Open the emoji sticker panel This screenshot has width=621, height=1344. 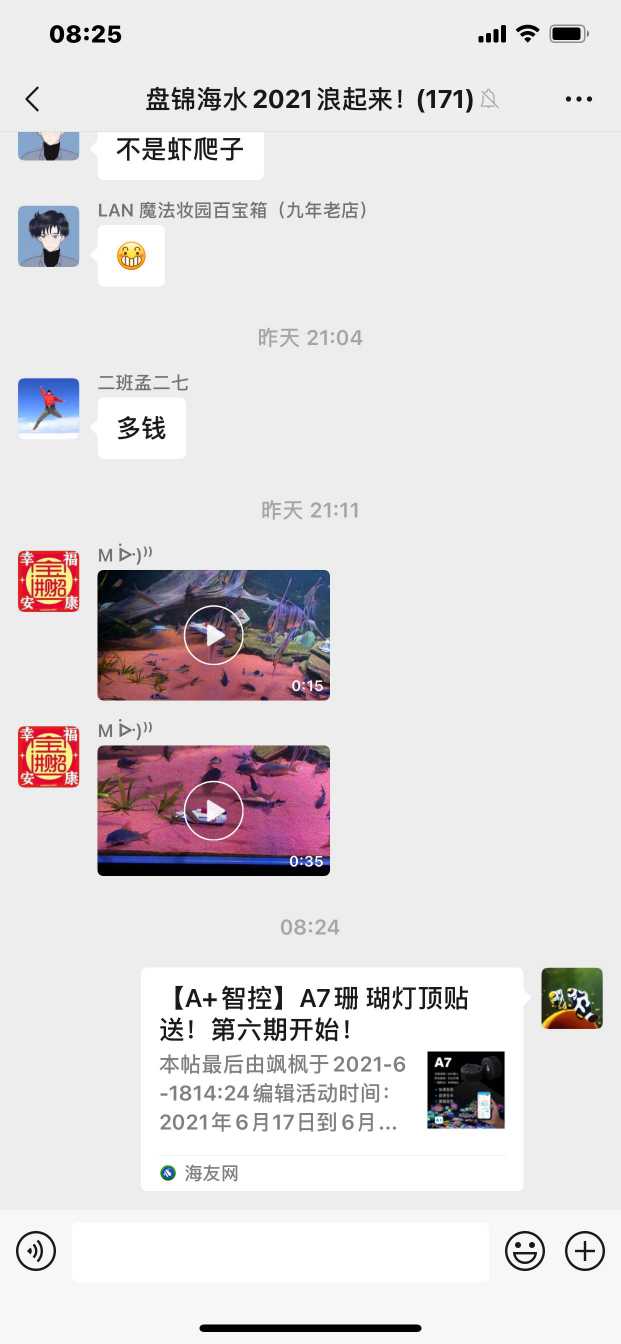pyautogui.click(x=525, y=1251)
